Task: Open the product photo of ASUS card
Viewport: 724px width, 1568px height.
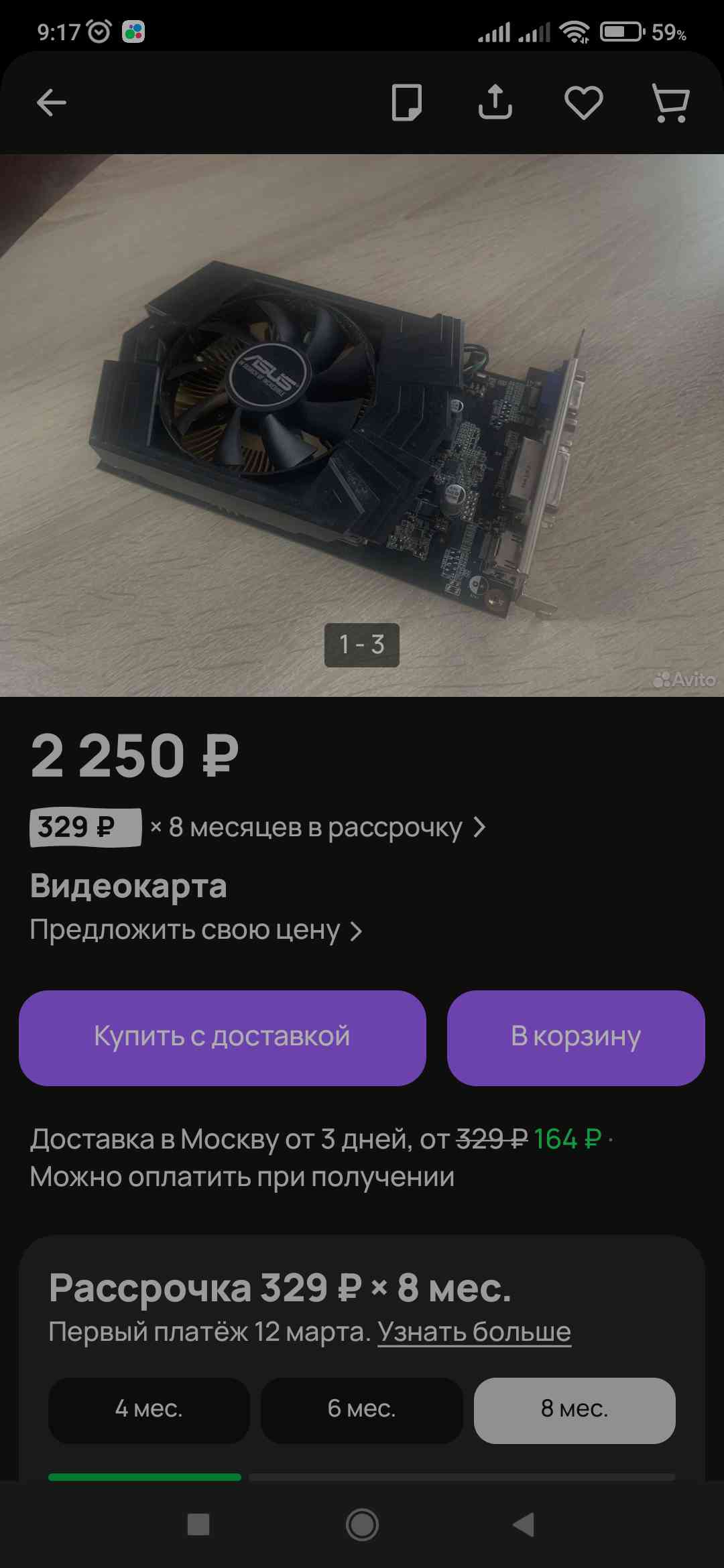Action: [362, 426]
